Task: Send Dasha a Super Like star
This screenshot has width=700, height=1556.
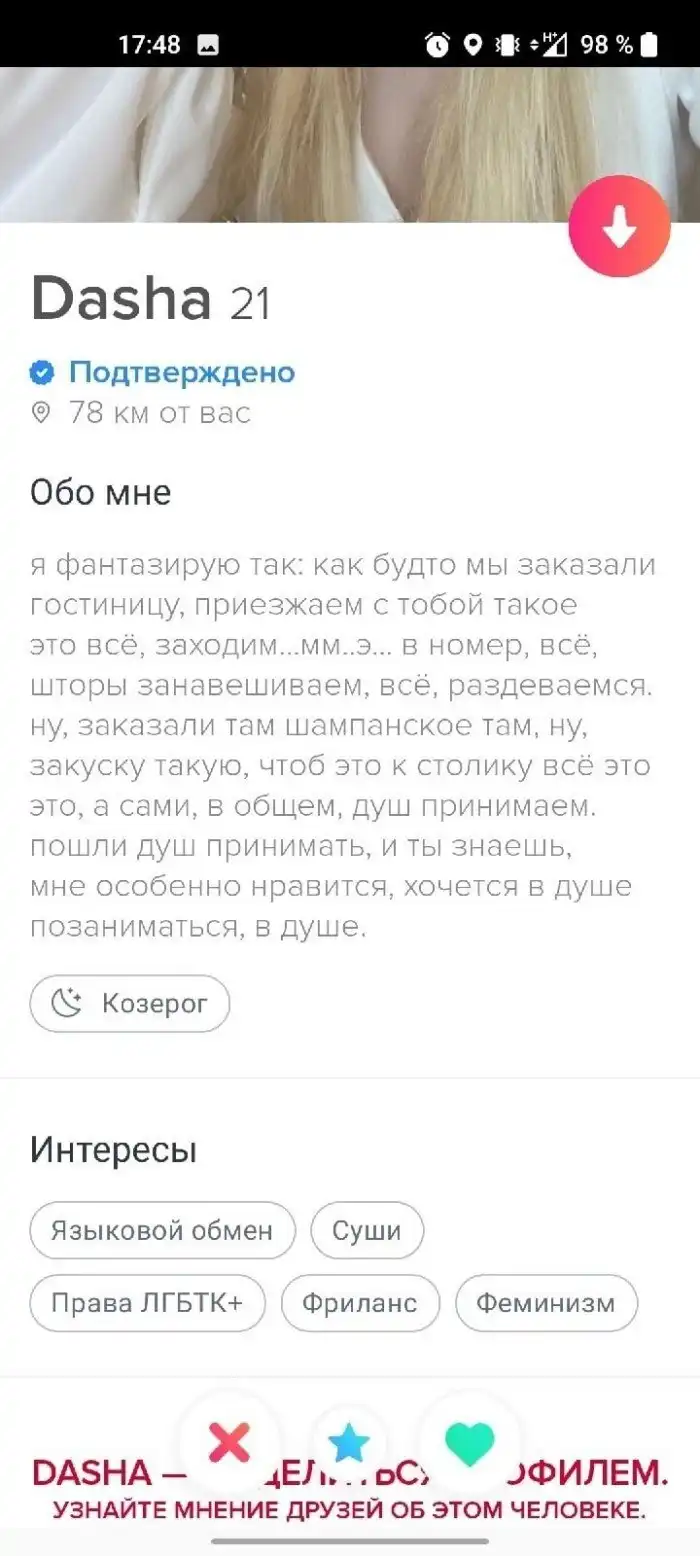Action: point(349,1444)
